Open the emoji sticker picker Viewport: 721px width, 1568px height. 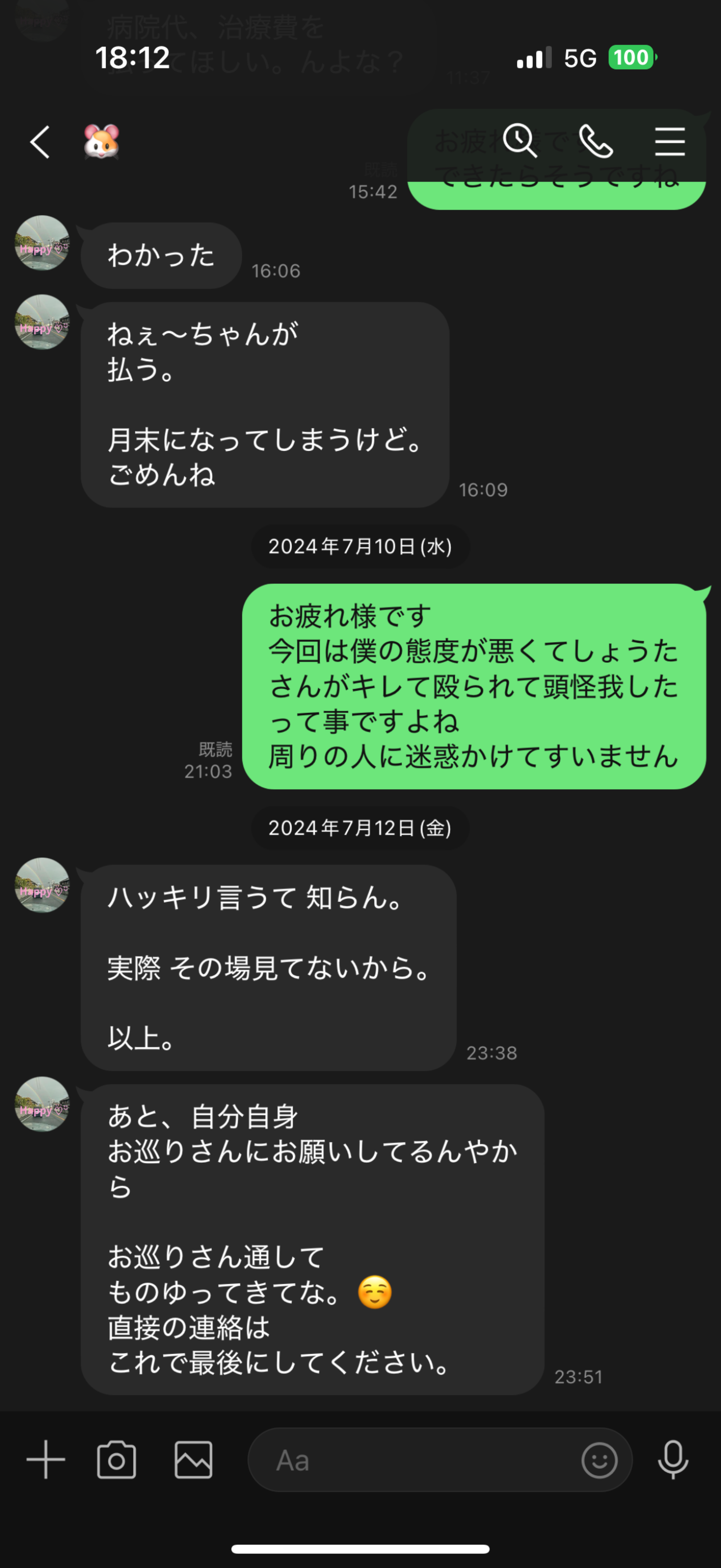(599, 1460)
